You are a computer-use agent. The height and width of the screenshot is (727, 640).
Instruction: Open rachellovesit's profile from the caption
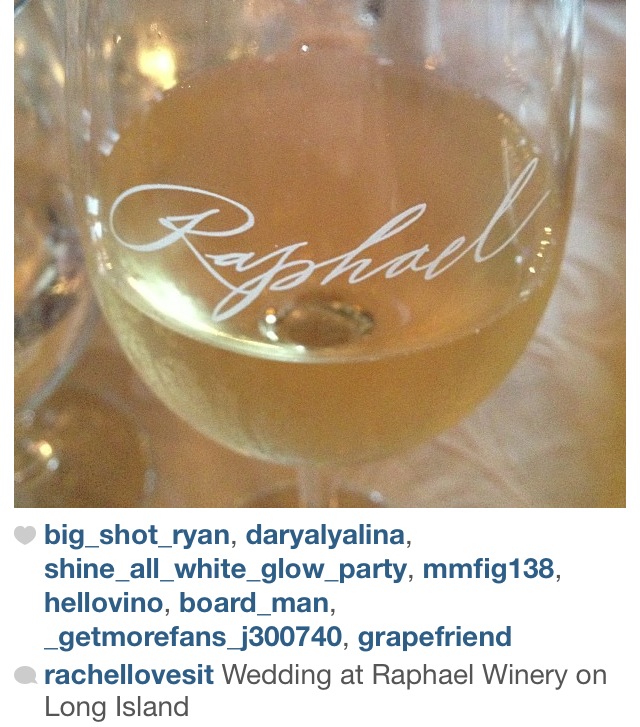click(129, 675)
